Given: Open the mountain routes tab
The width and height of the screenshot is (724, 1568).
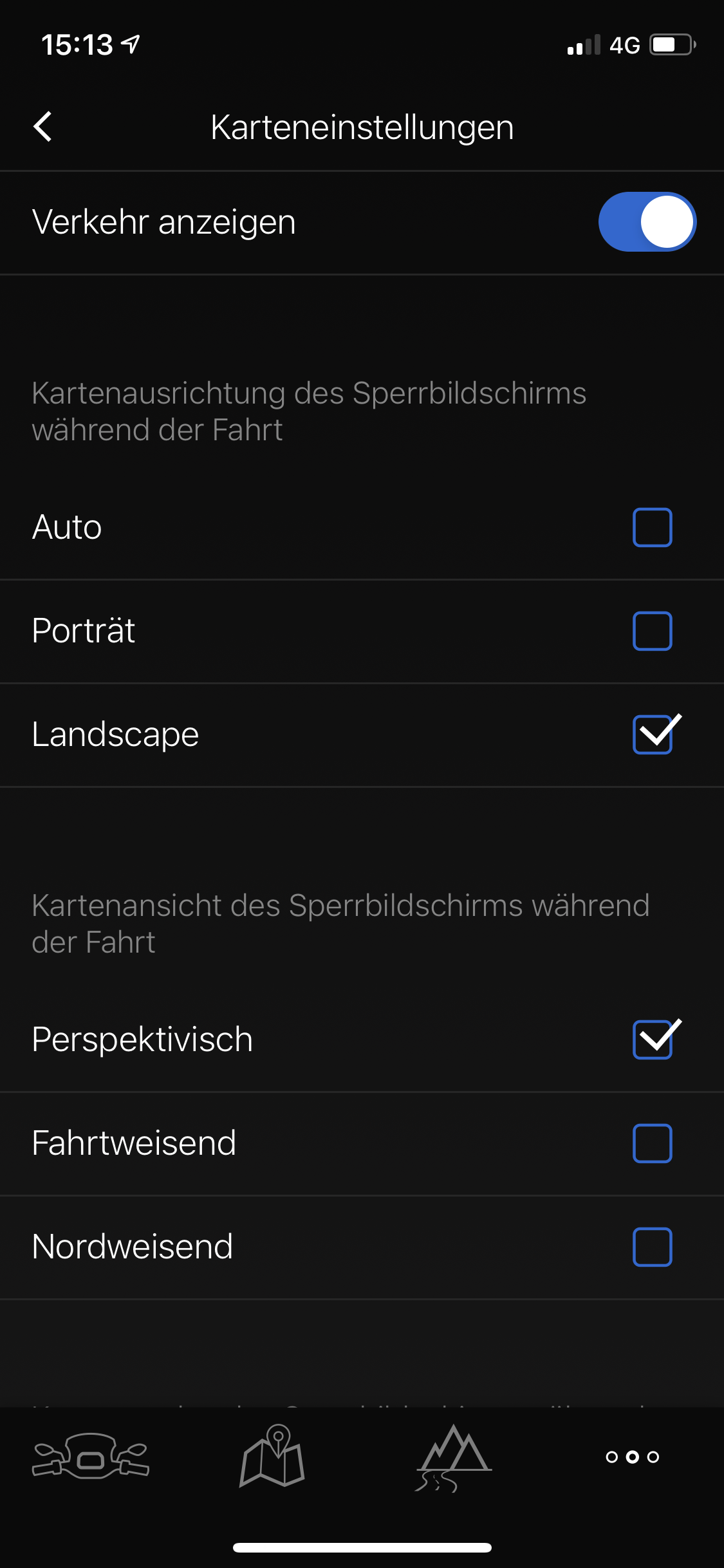Looking at the screenshot, I should point(453,1457).
